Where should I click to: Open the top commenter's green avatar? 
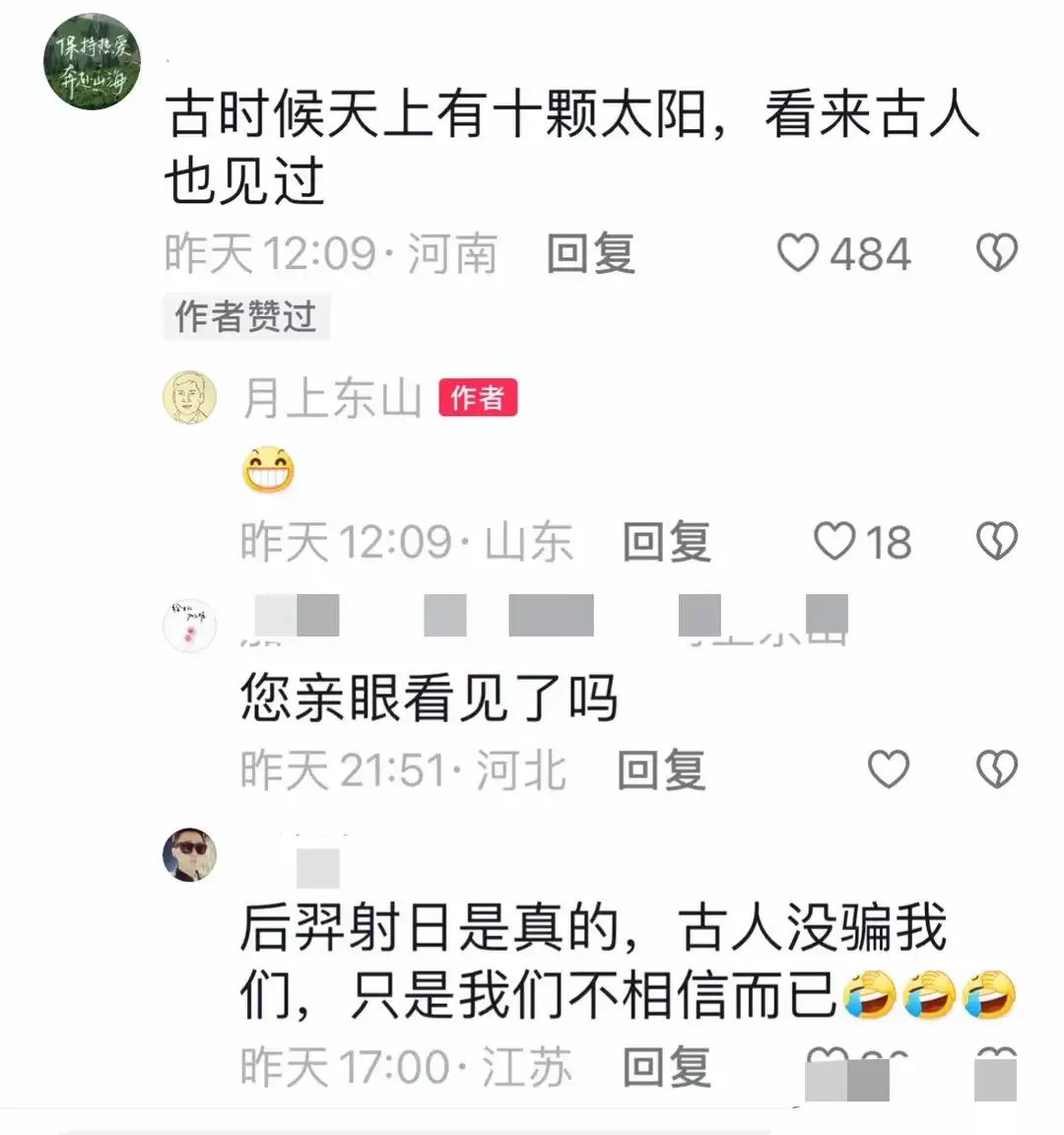pyautogui.click(x=92, y=61)
